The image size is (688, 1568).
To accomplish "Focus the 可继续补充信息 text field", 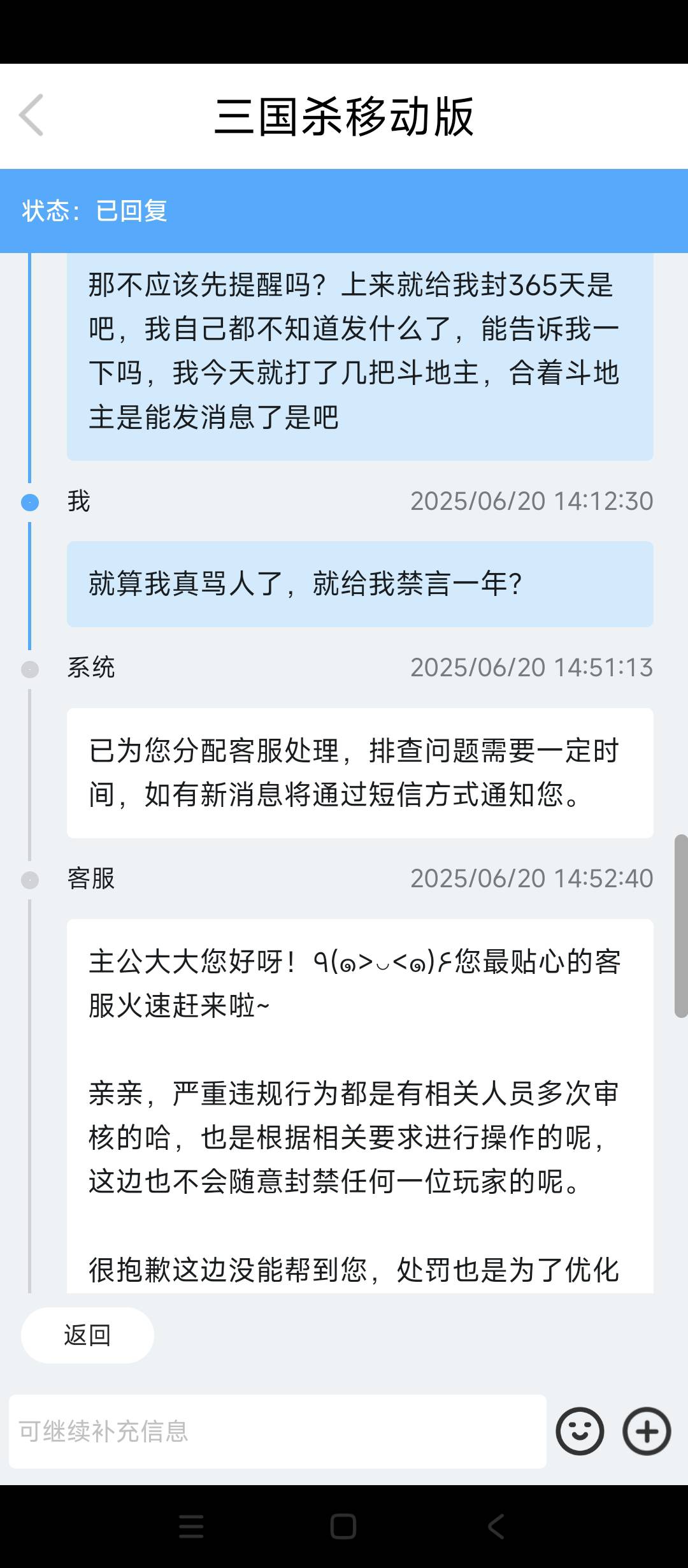I will [x=277, y=1431].
